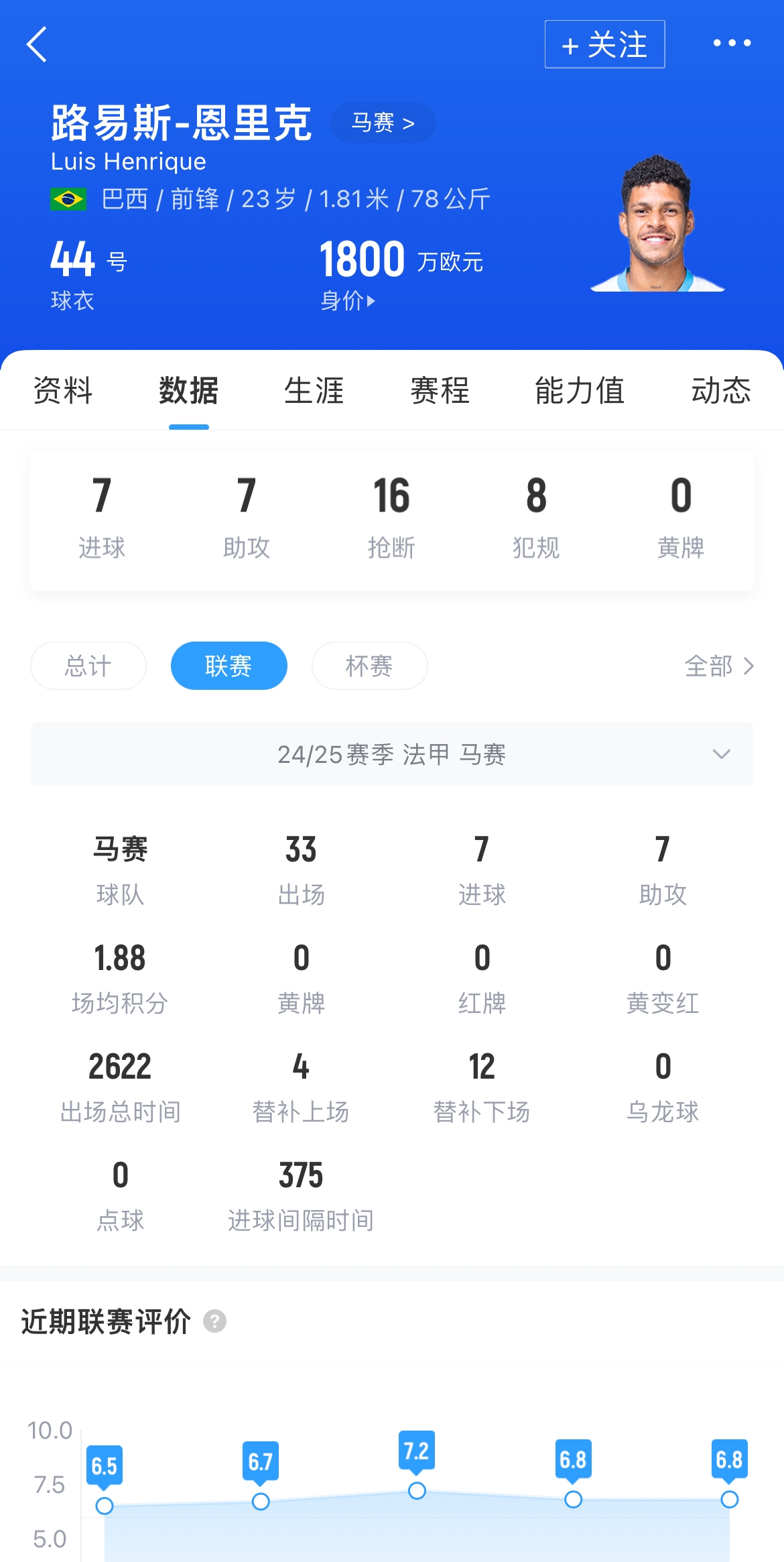This screenshot has height=1562, width=784.
Task: Select the 联赛 filter chip
Action: click(x=228, y=666)
